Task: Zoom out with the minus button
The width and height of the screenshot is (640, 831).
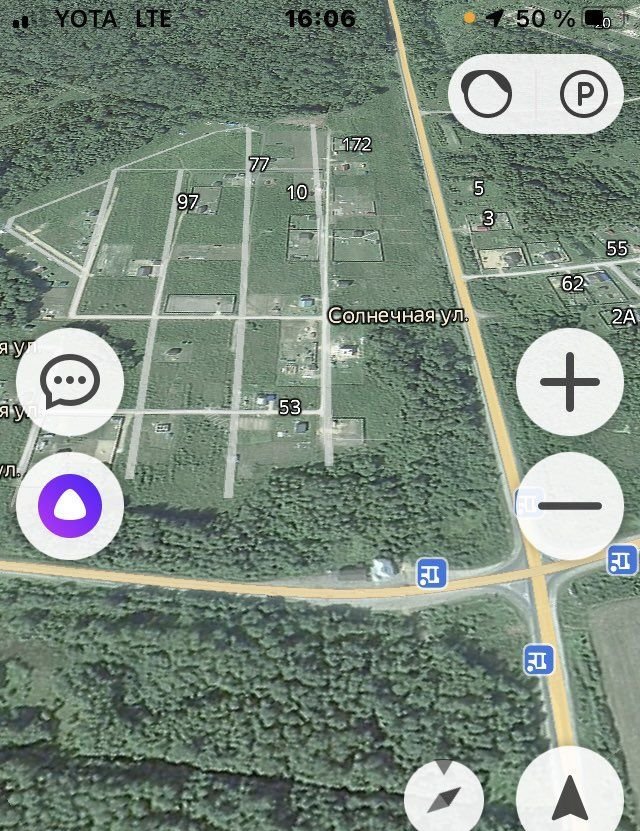Action: click(570, 506)
